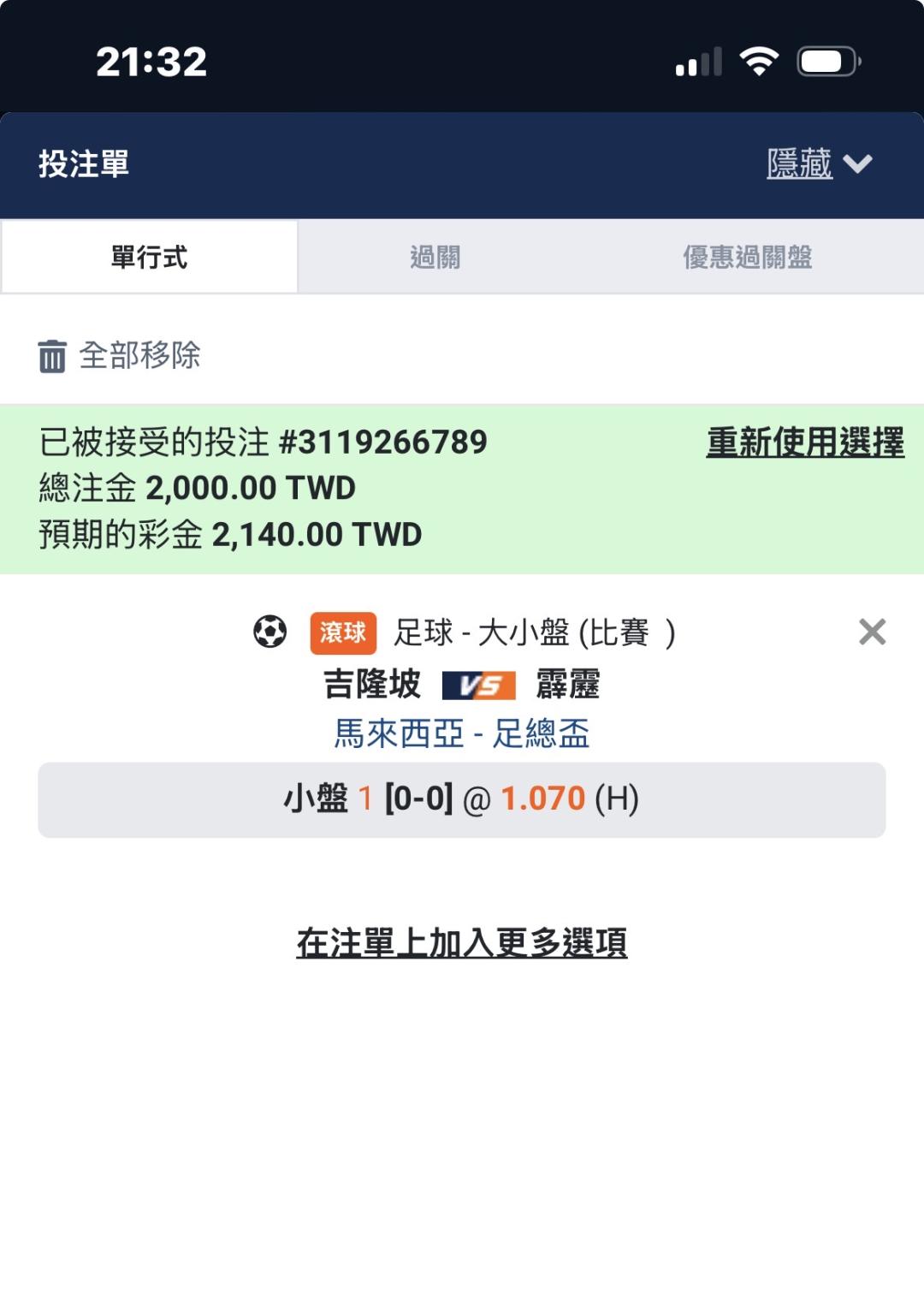This screenshot has height=1312, width=924.
Task: Switch to the 單行式 tab
Action: click(x=149, y=257)
